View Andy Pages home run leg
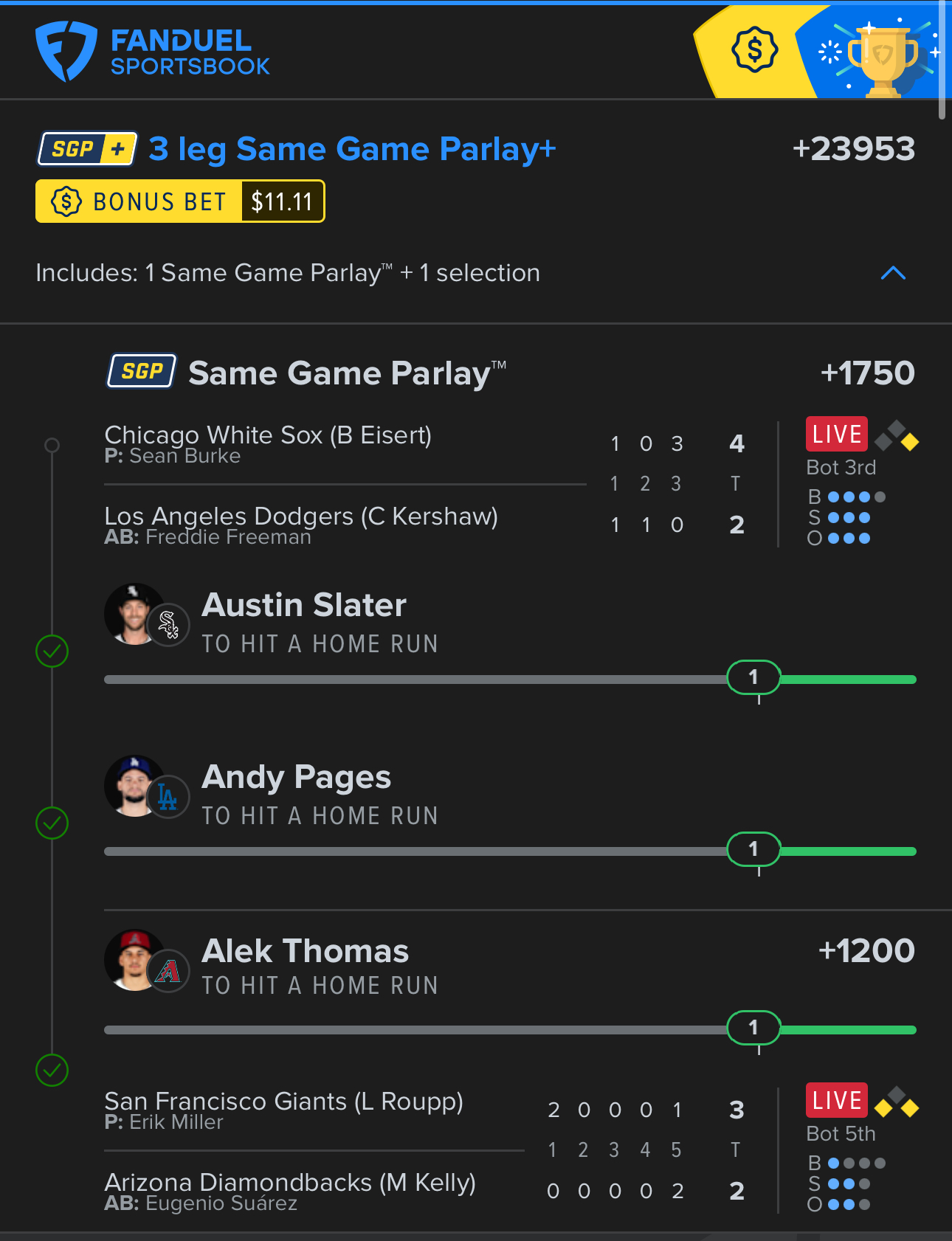The height and width of the screenshot is (1241, 952). 297,794
